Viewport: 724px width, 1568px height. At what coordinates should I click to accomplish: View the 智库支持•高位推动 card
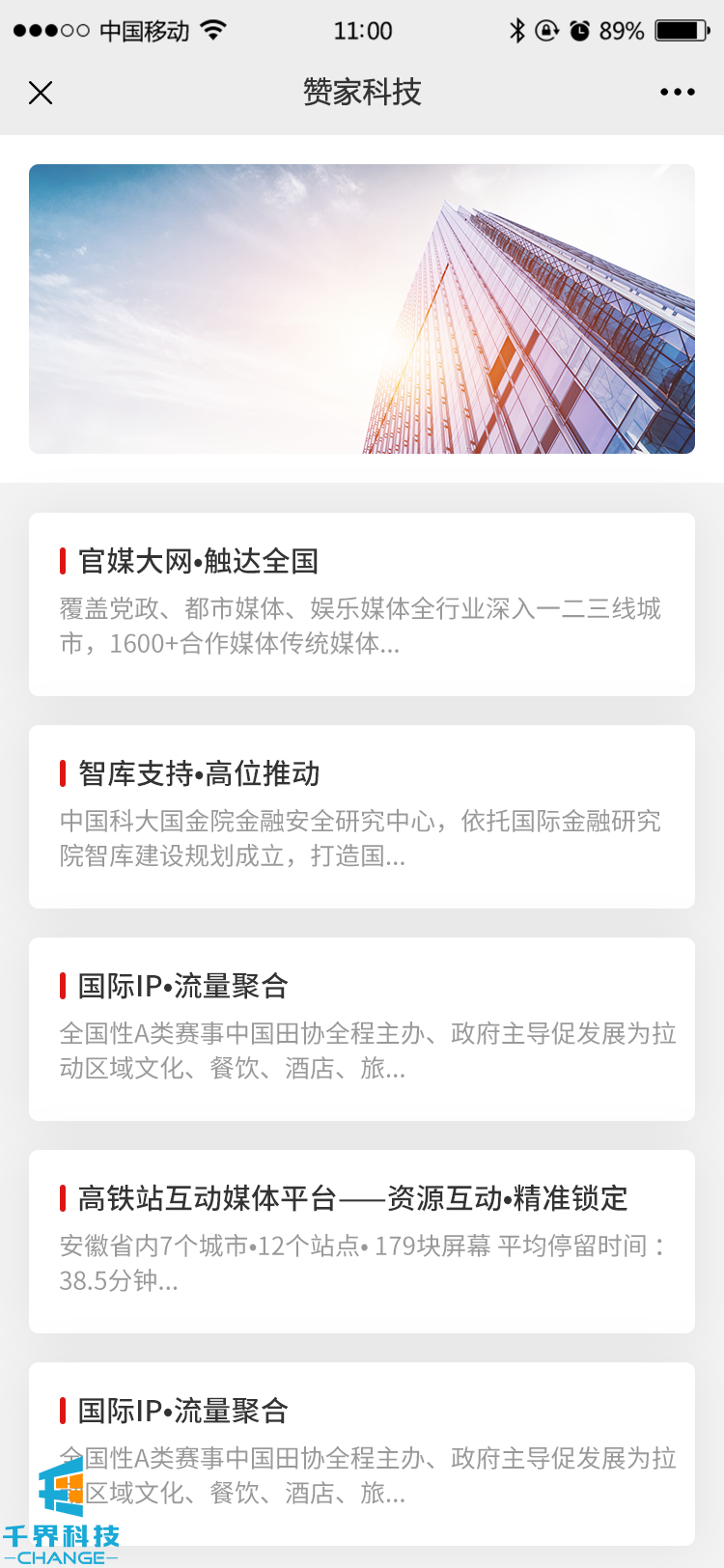pos(362,816)
